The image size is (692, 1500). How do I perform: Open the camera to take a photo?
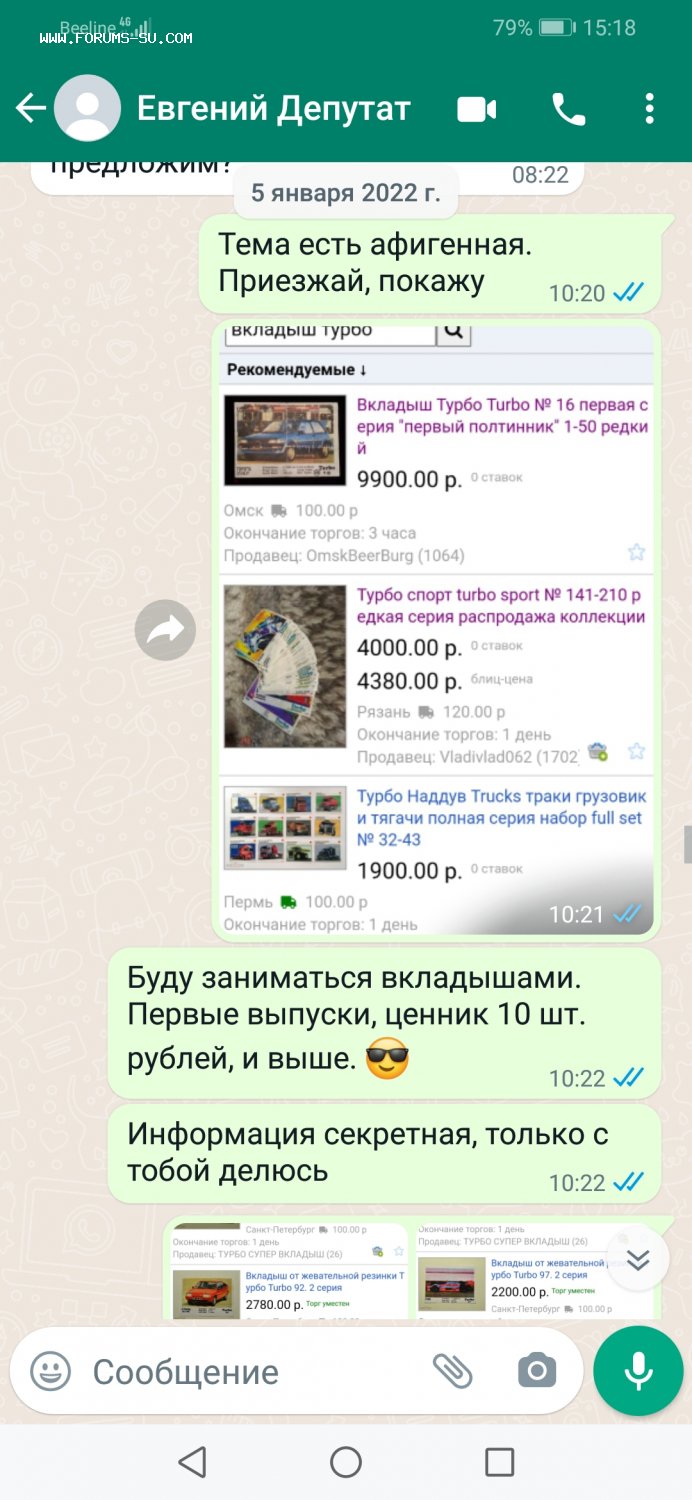point(537,1371)
